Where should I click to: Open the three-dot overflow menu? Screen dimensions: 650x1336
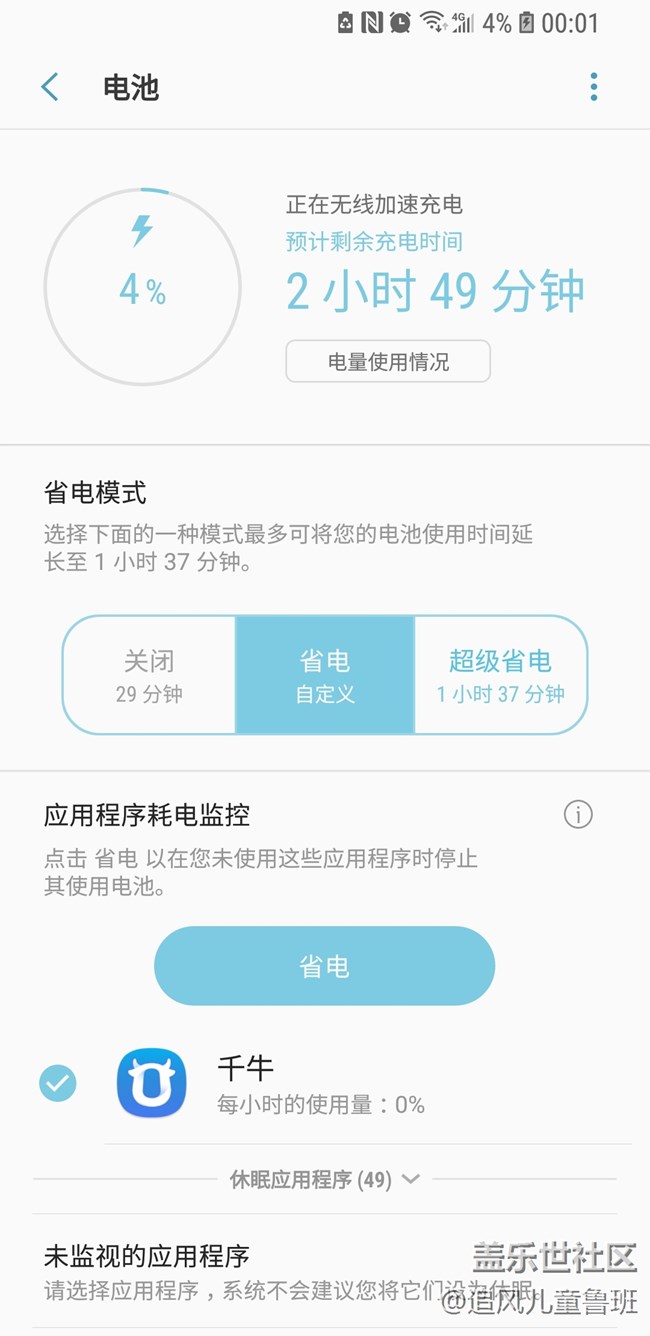[593, 87]
